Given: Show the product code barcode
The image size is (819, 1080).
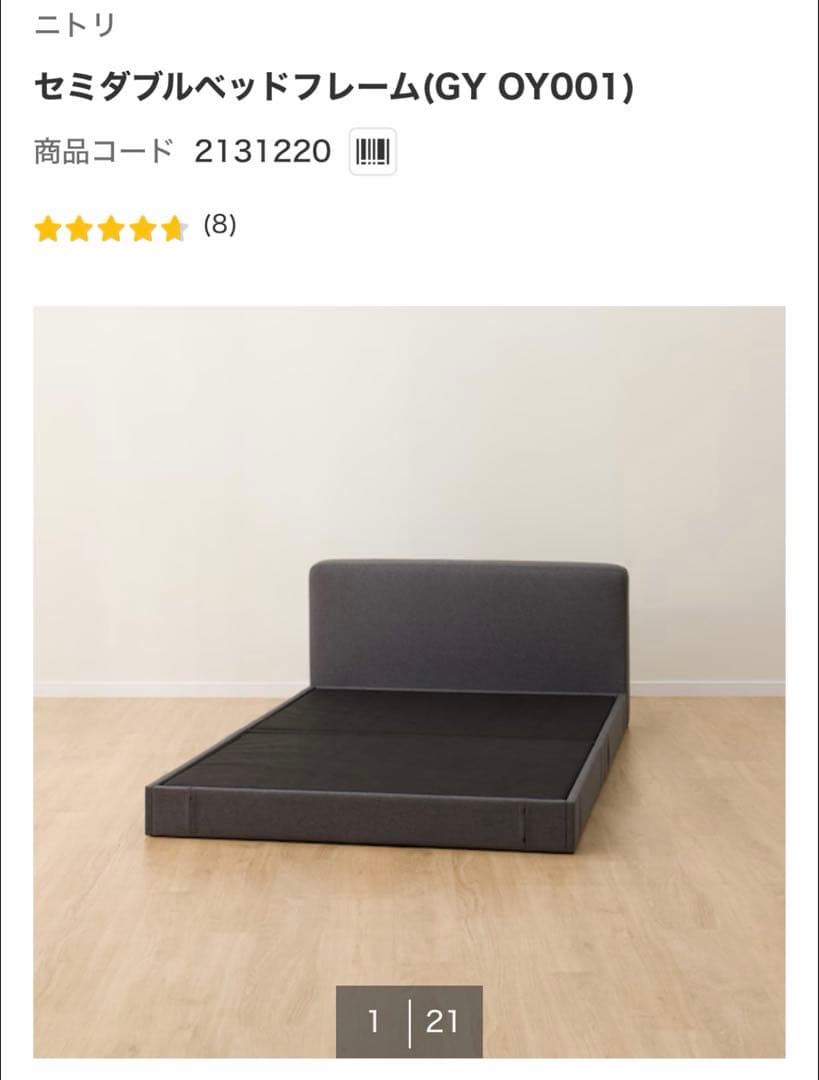Looking at the screenshot, I should click(x=372, y=152).
